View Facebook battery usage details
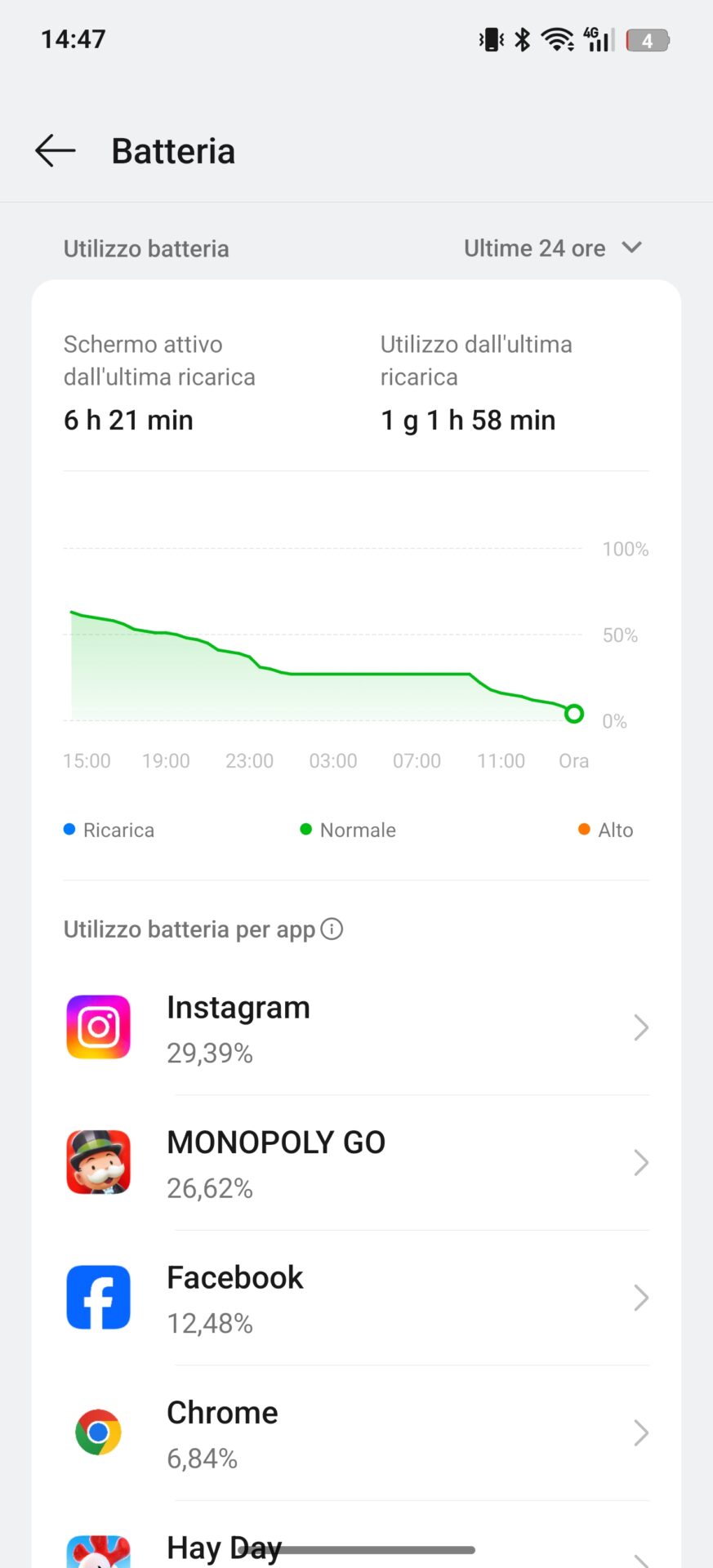713x1568 pixels. 356,1298
